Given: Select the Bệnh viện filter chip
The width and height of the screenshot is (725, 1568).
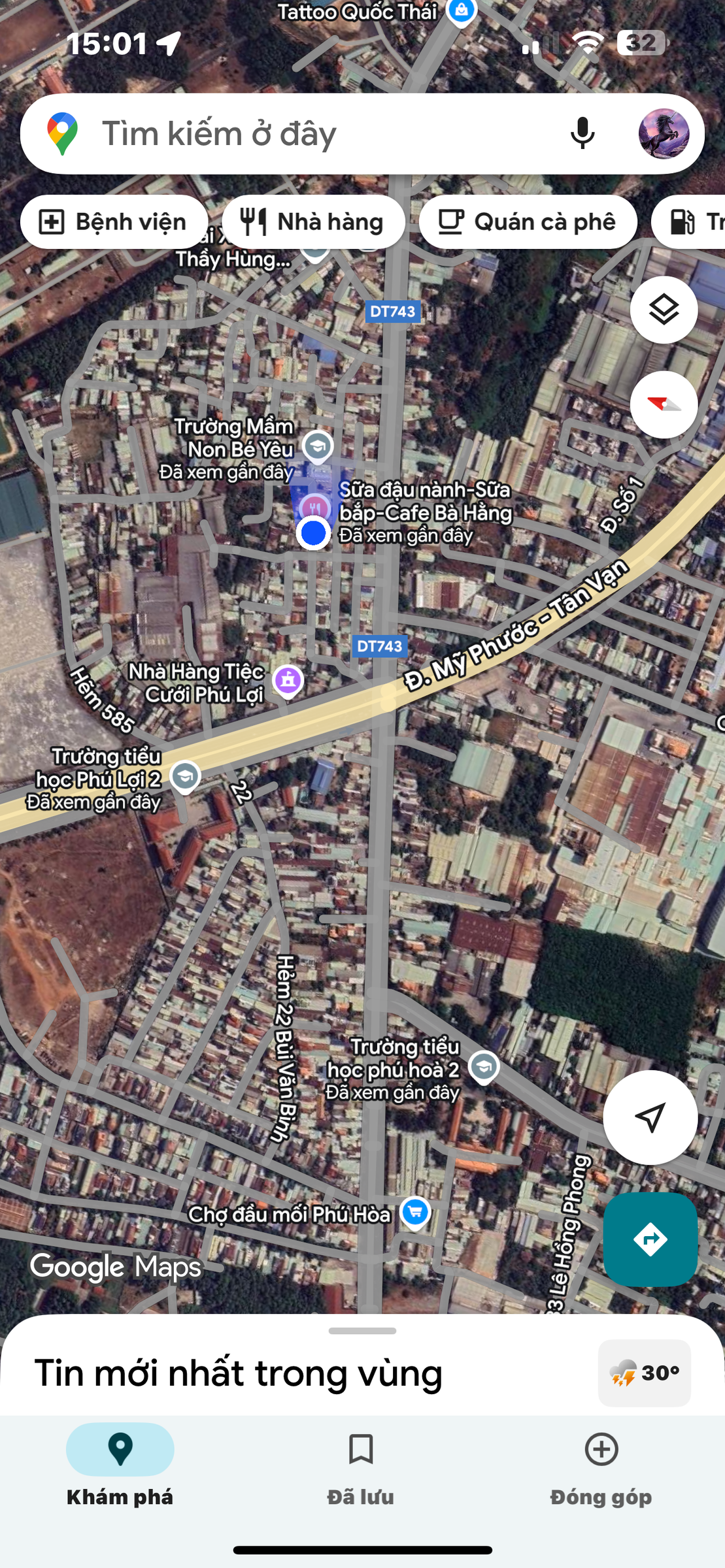Looking at the screenshot, I should coord(114,222).
